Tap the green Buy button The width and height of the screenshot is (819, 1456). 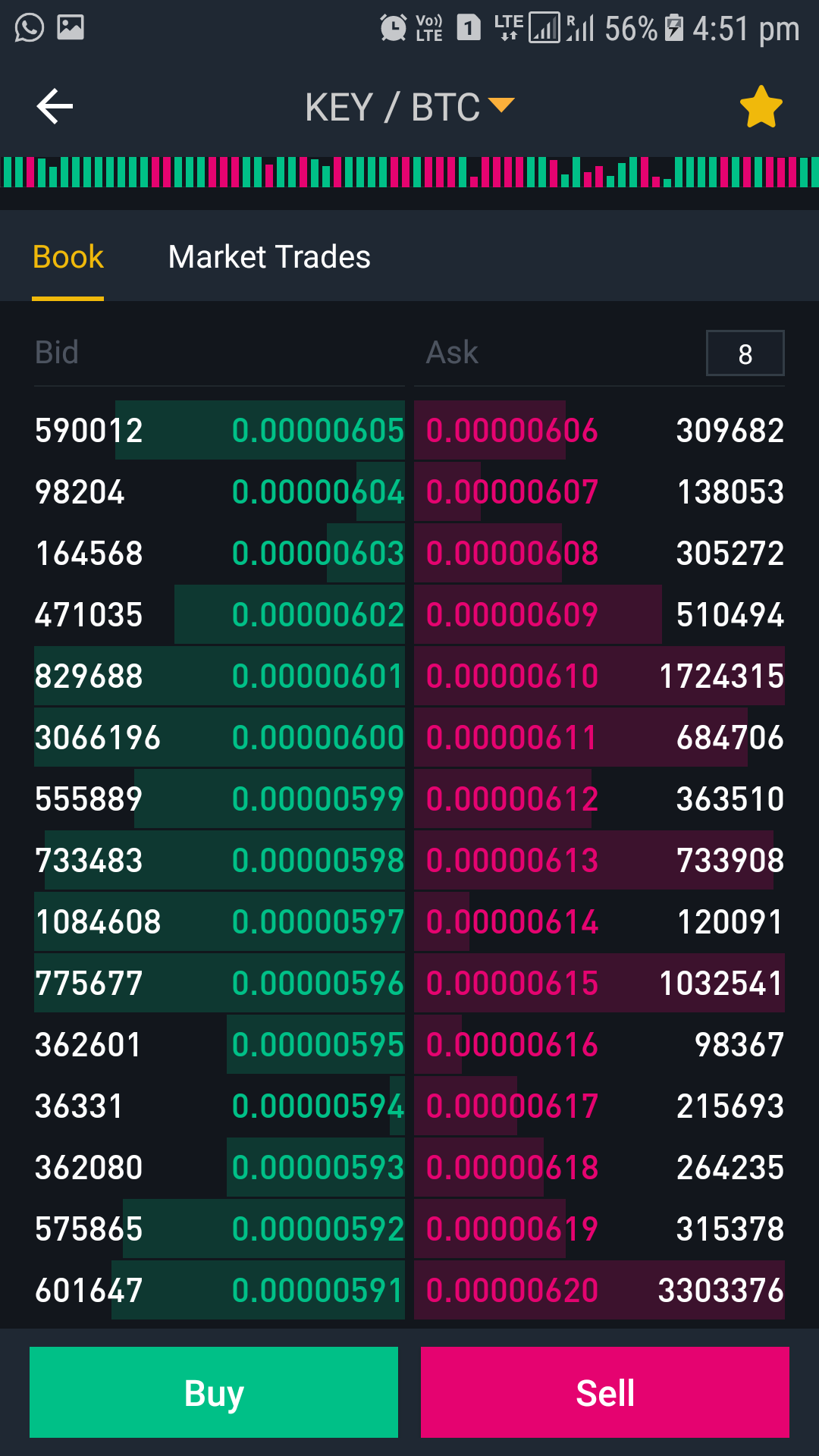click(214, 1392)
